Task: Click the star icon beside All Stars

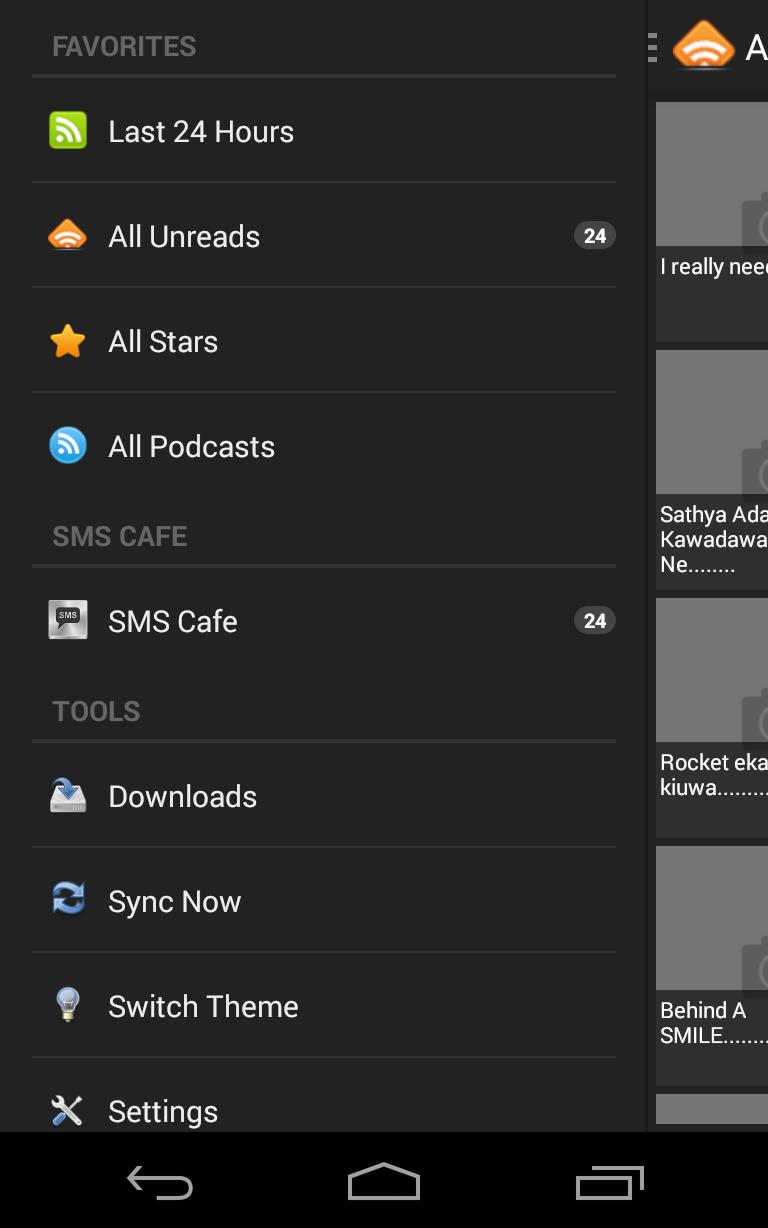Action: (66, 341)
